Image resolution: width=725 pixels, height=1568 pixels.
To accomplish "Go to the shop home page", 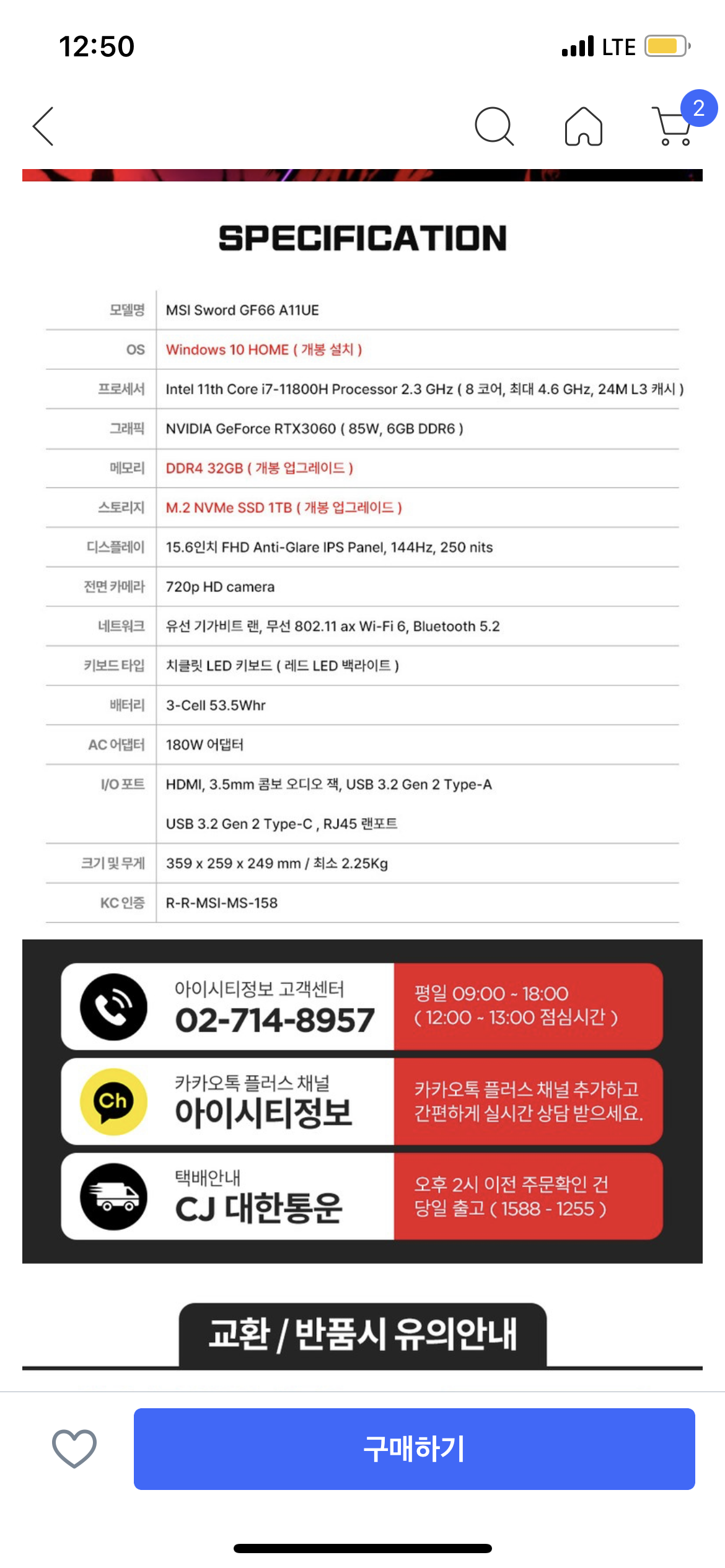I will (583, 126).
